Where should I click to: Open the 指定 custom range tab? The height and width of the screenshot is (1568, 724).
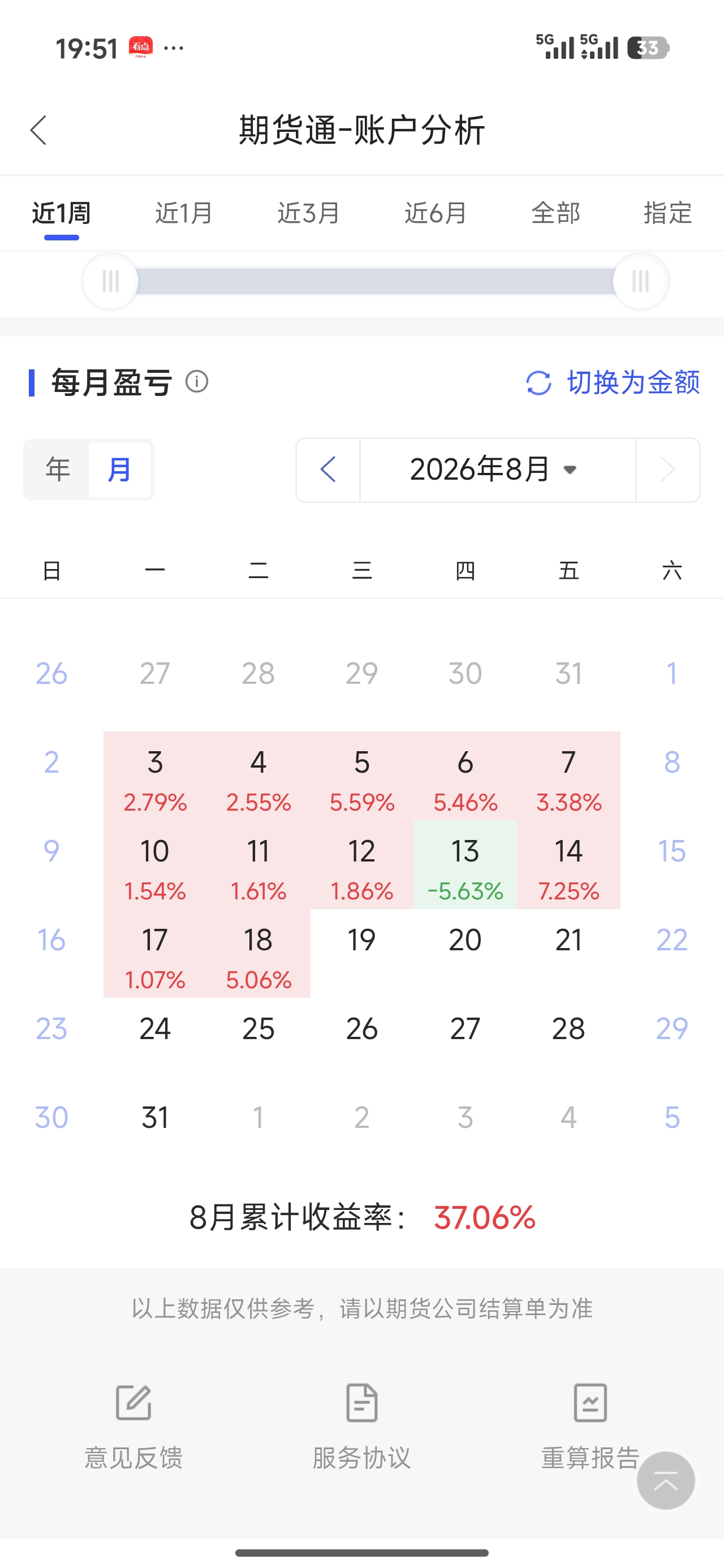coord(668,214)
